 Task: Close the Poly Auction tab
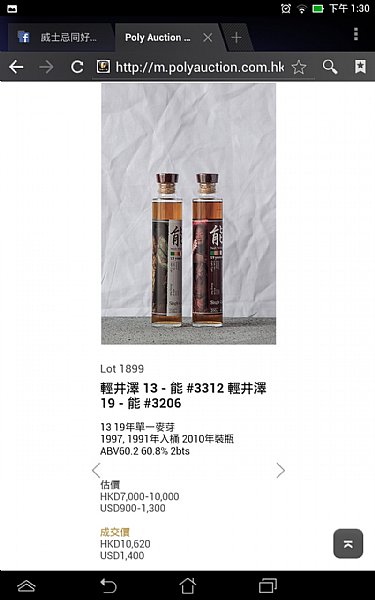[x=207, y=38]
